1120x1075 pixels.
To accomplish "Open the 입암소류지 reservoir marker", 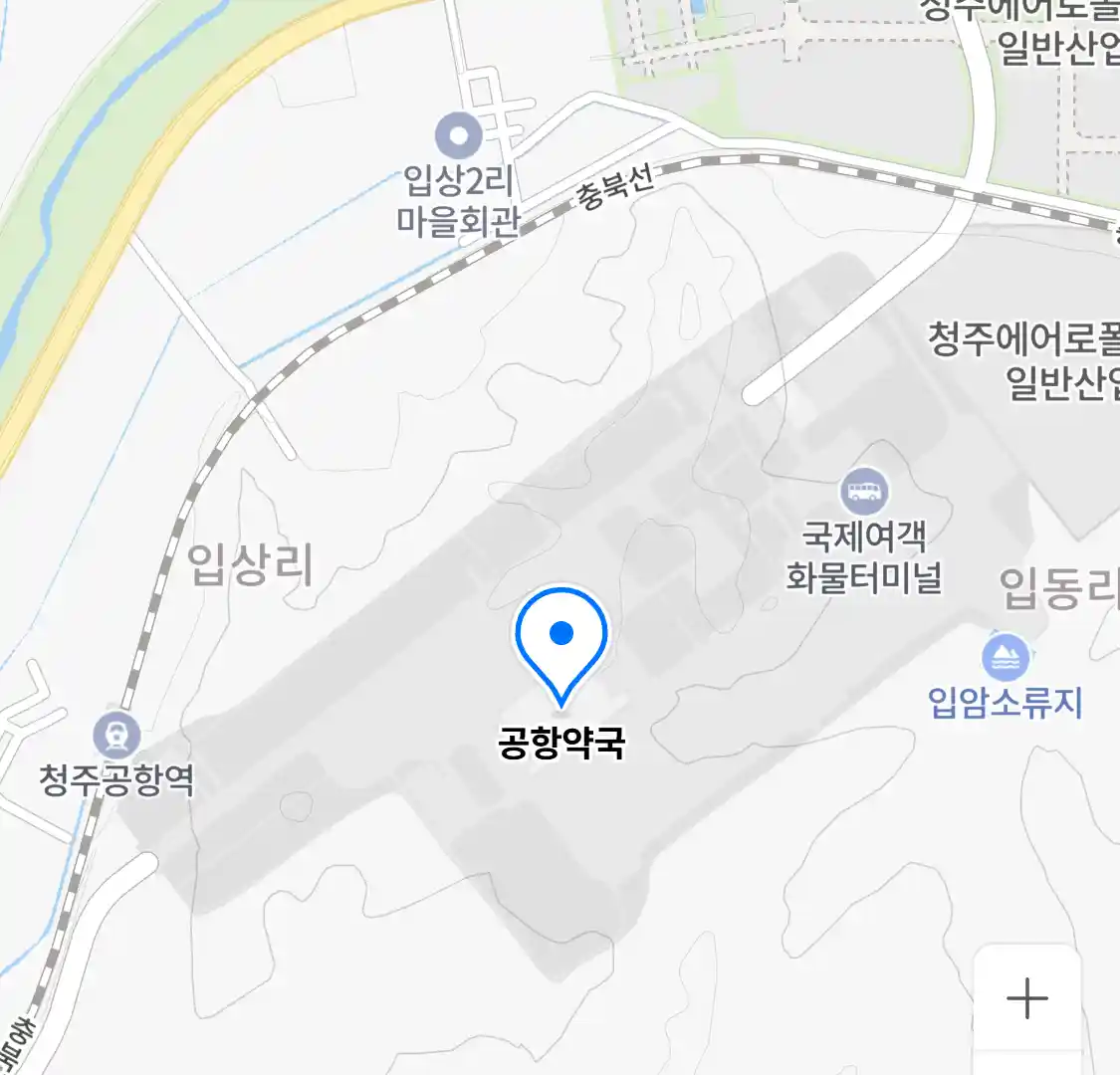I will (x=1006, y=658).
